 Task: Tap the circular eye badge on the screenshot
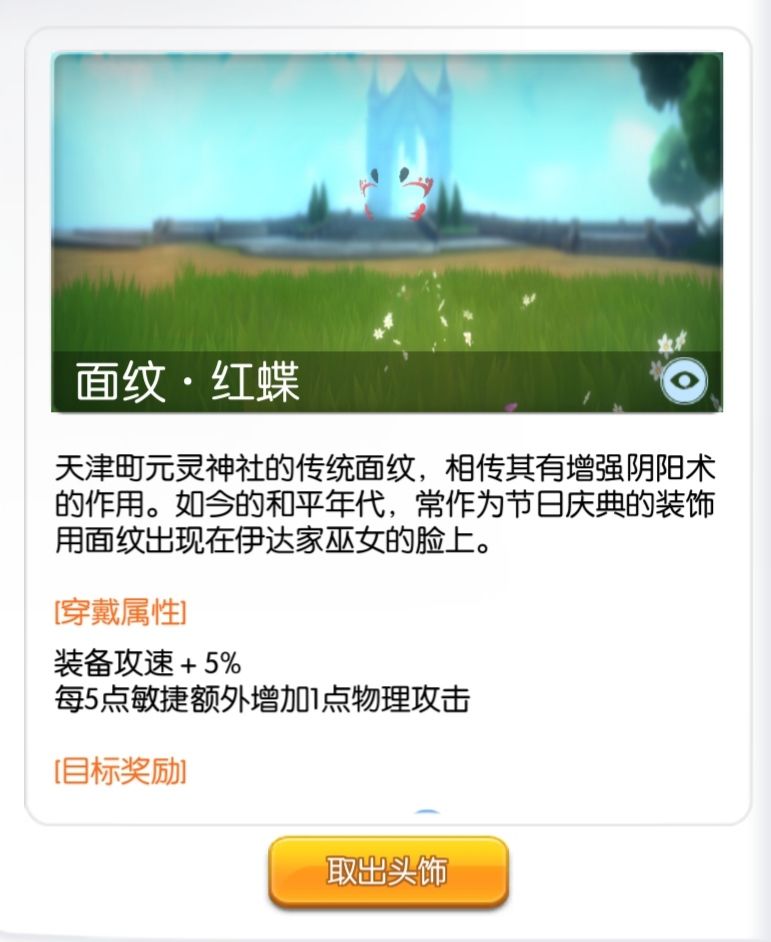684,381
